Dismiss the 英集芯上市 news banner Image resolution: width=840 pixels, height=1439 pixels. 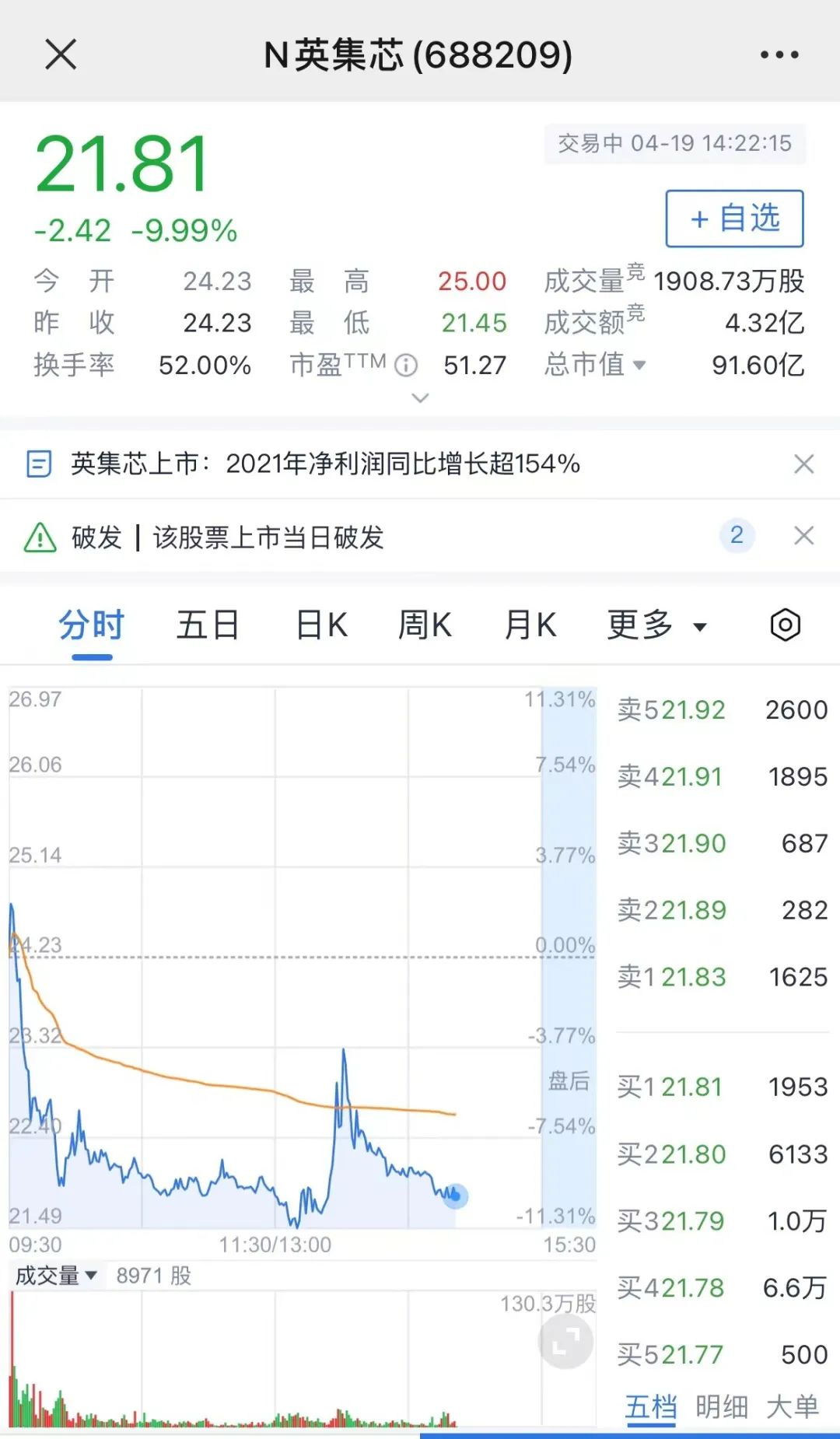point(804,464)
